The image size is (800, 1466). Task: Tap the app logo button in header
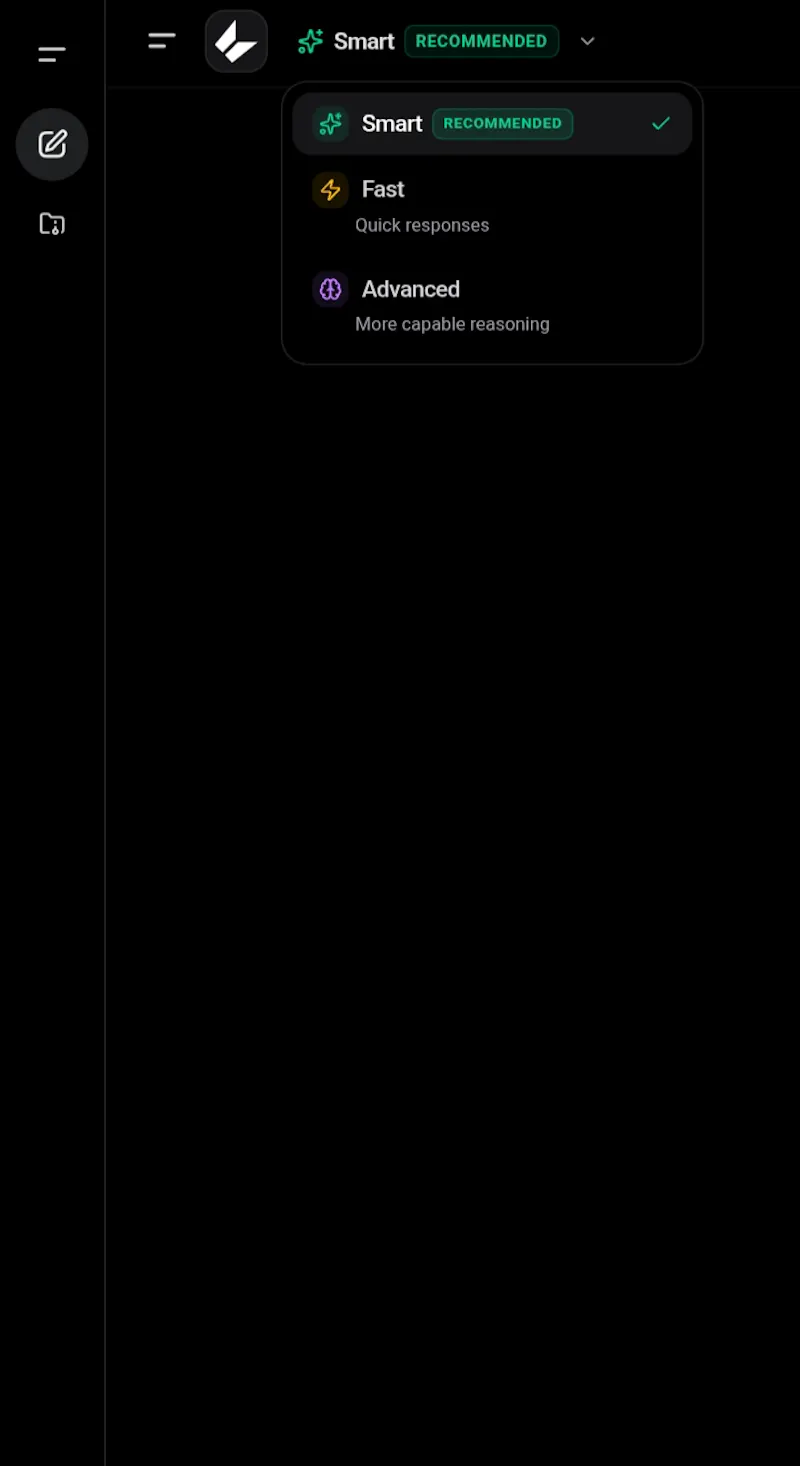pos(236,41)
